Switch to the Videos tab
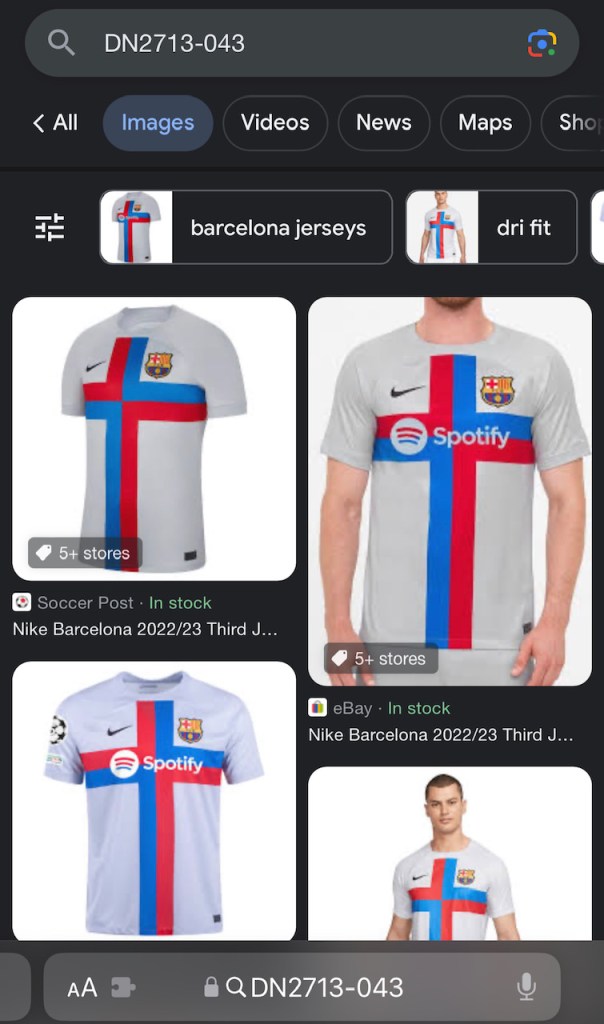 click(x=275, y=123)
